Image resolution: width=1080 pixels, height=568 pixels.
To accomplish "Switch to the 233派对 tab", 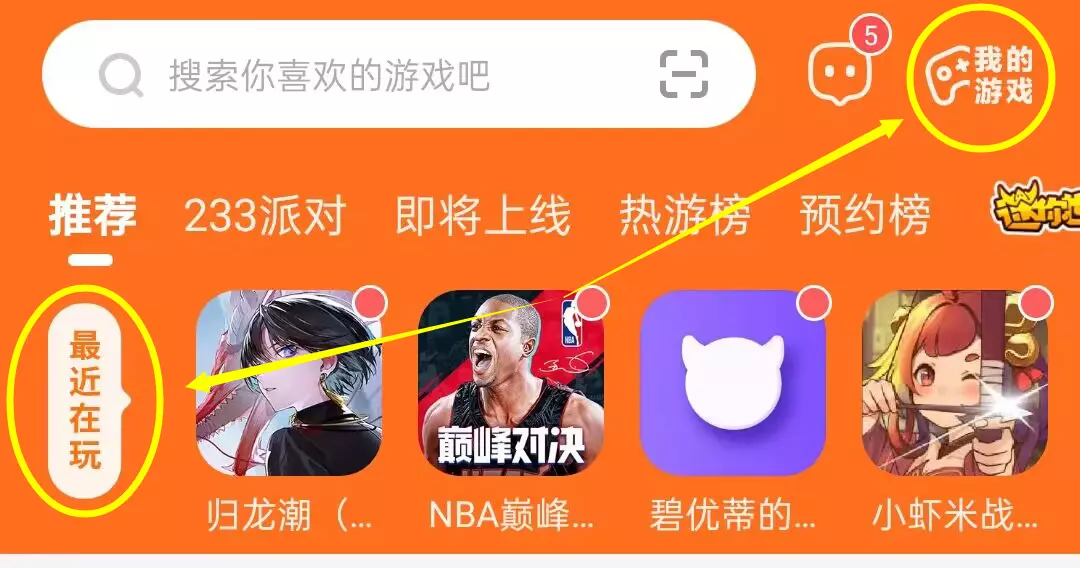I will pos(264,215).
